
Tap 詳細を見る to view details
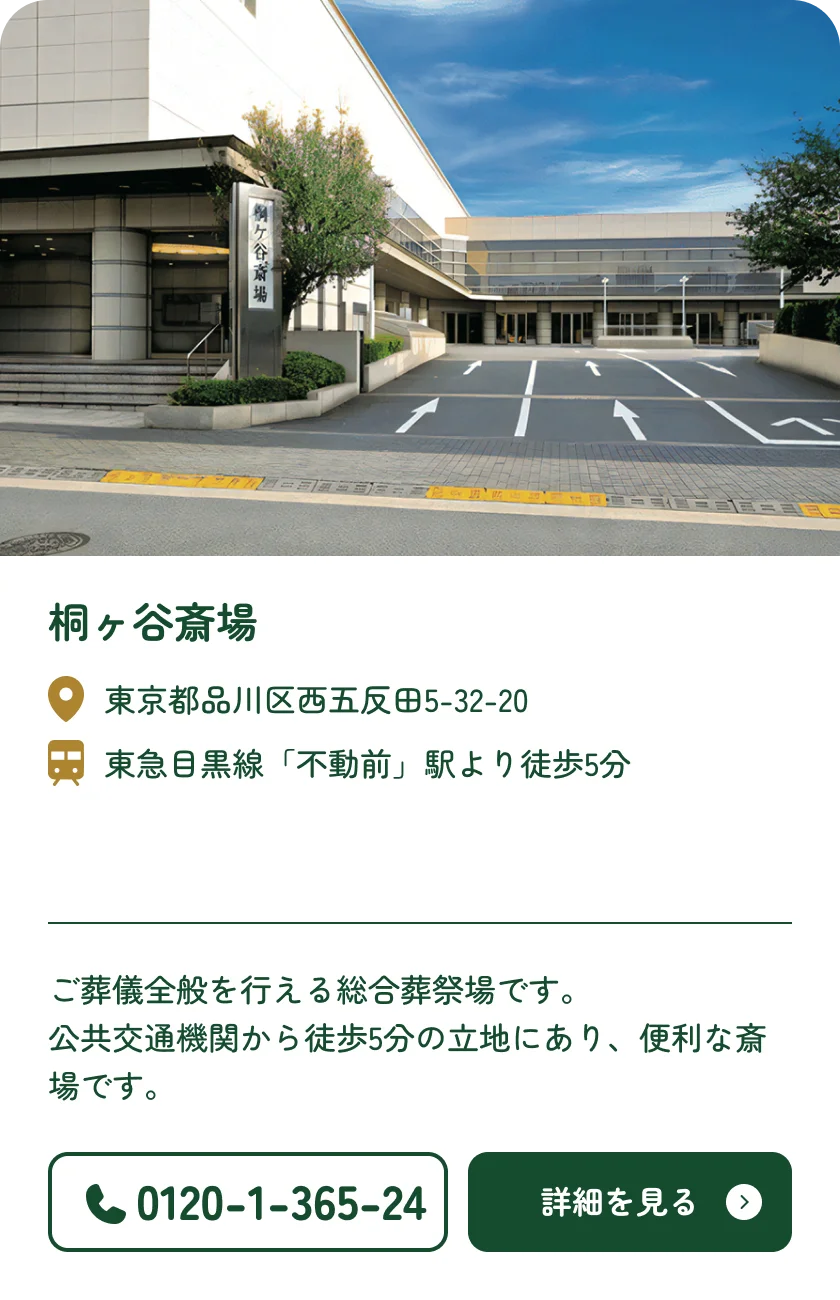[630, 1202]
